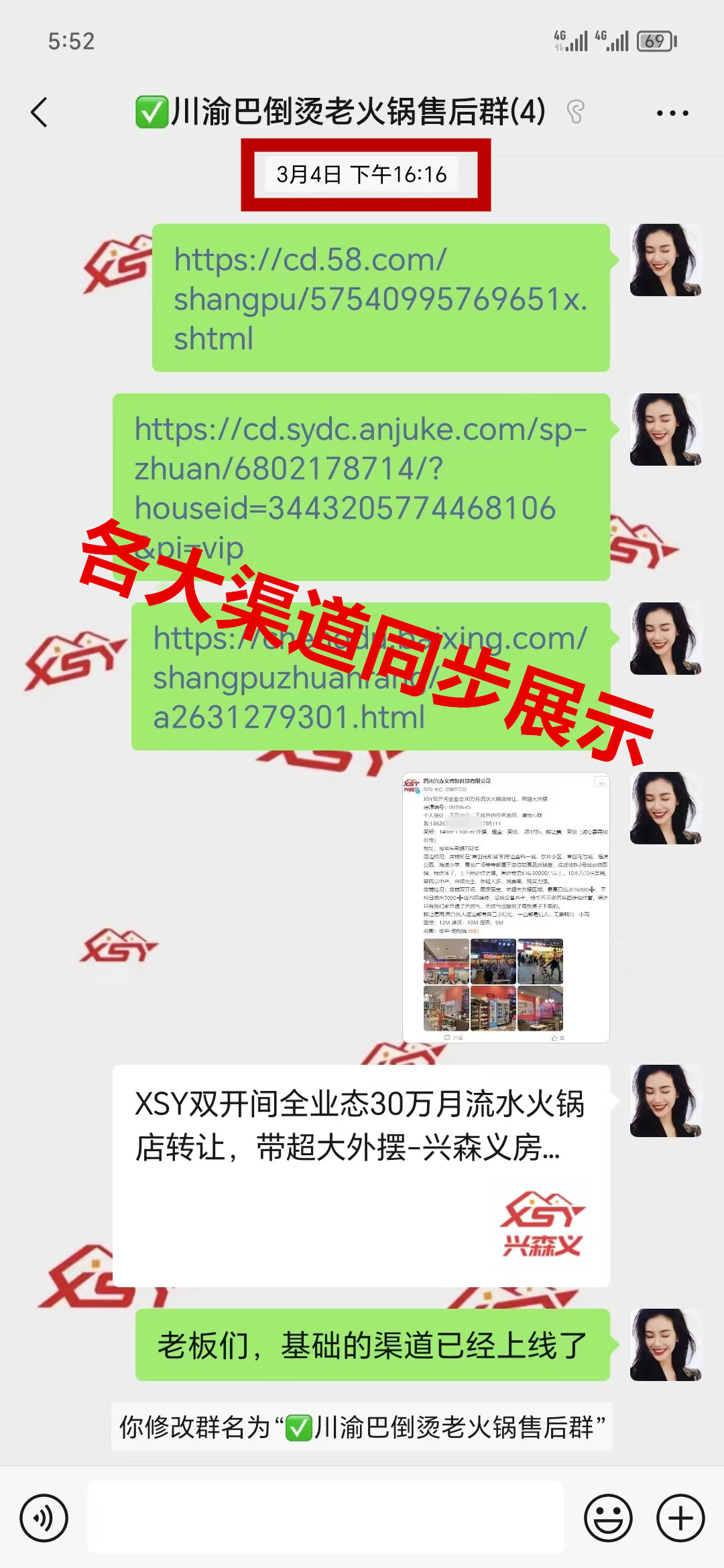Open the plus attachments menu
The image size is (724, 1568).
680,1518
